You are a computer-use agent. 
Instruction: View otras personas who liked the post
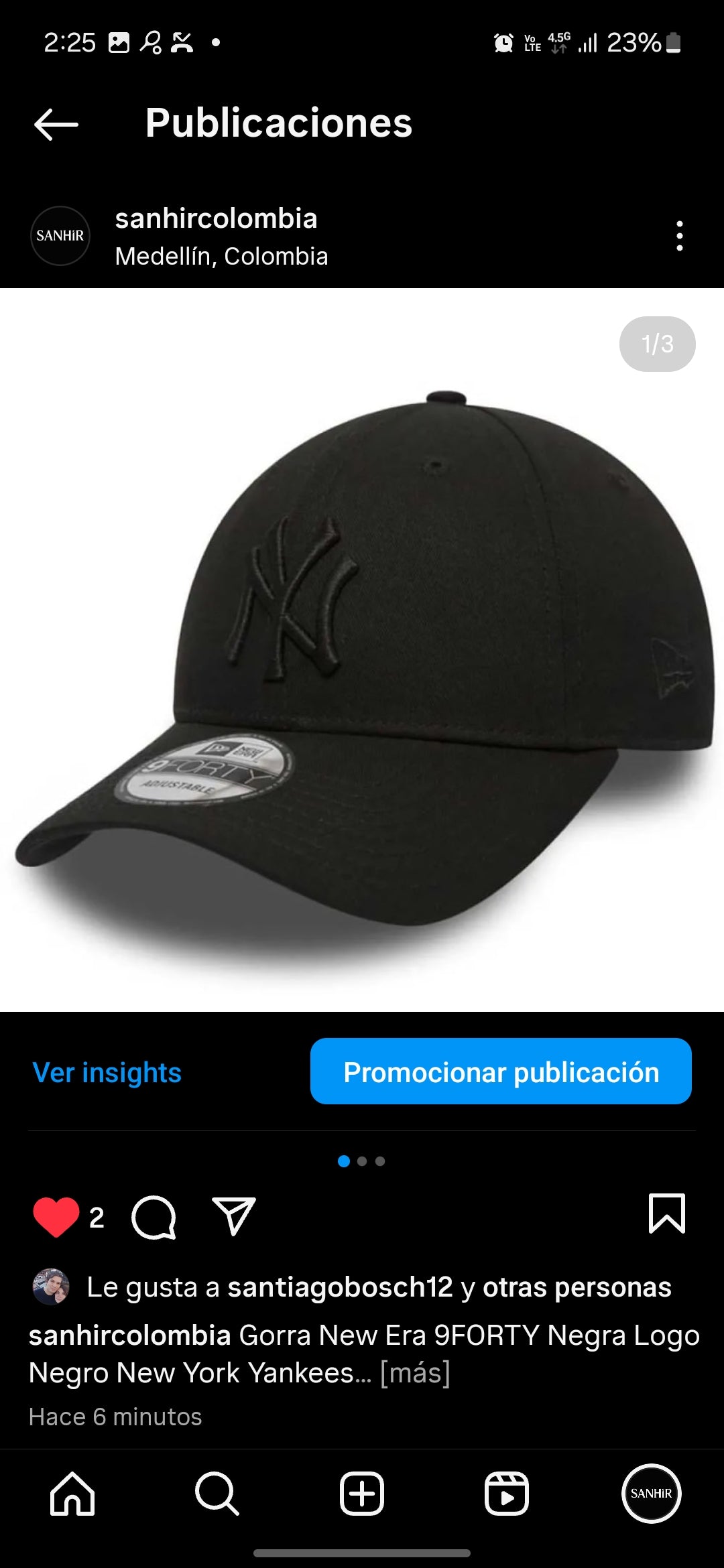pyautogui.click(x=577, y=1287)
